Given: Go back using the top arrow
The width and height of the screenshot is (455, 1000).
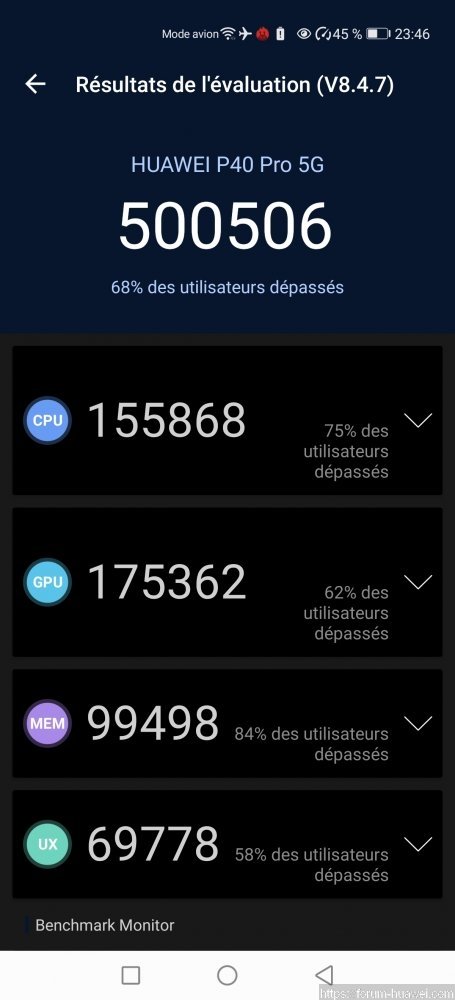Looking at the screenshot, I should [35, 84].
